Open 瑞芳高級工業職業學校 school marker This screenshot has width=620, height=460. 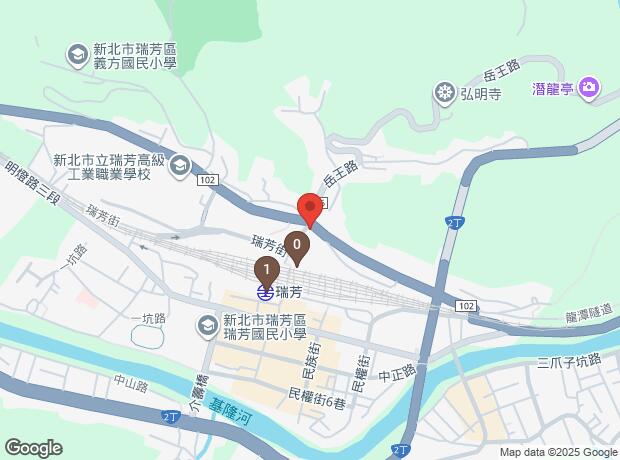[181, 165]
